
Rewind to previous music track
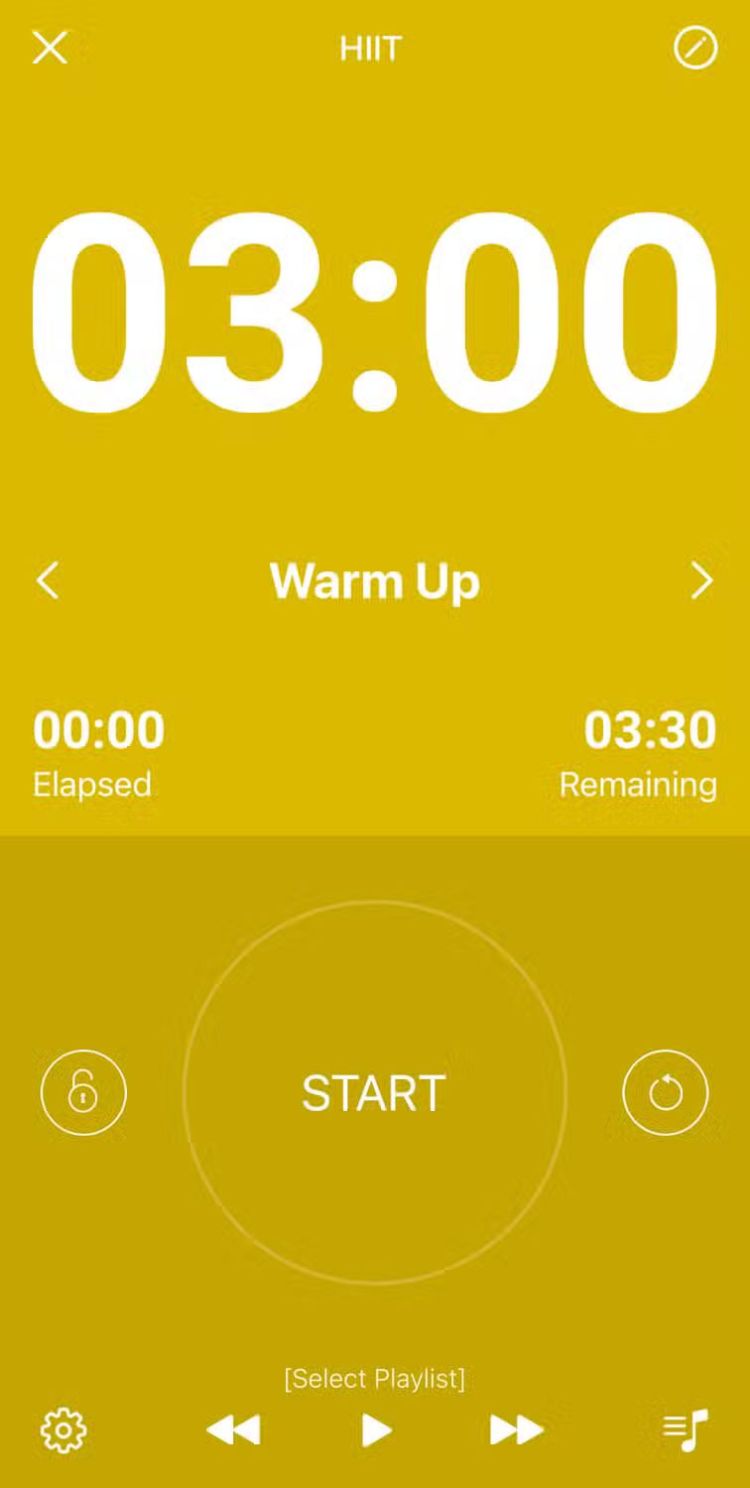[233, 1430]
